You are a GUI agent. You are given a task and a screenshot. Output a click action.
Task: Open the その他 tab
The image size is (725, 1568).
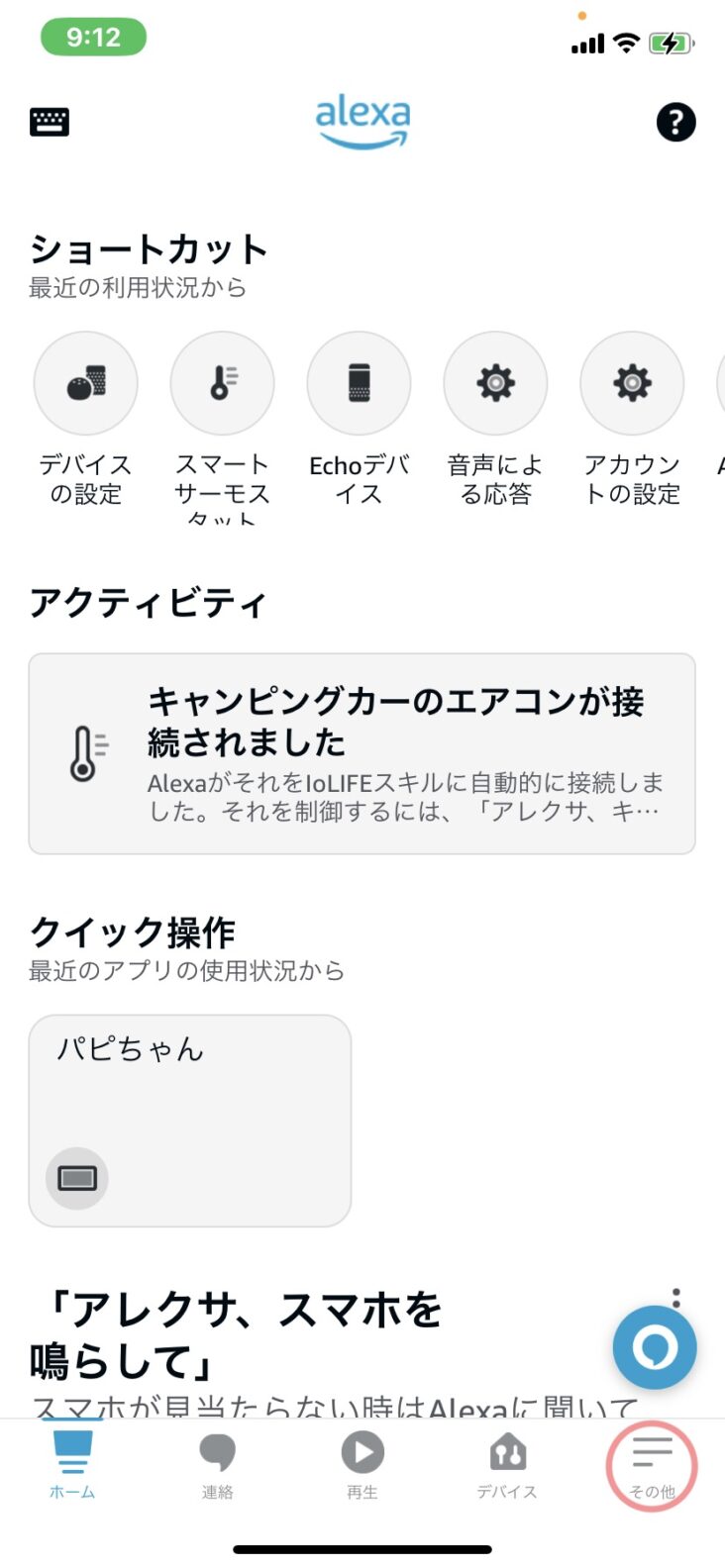coord(652,1466)
